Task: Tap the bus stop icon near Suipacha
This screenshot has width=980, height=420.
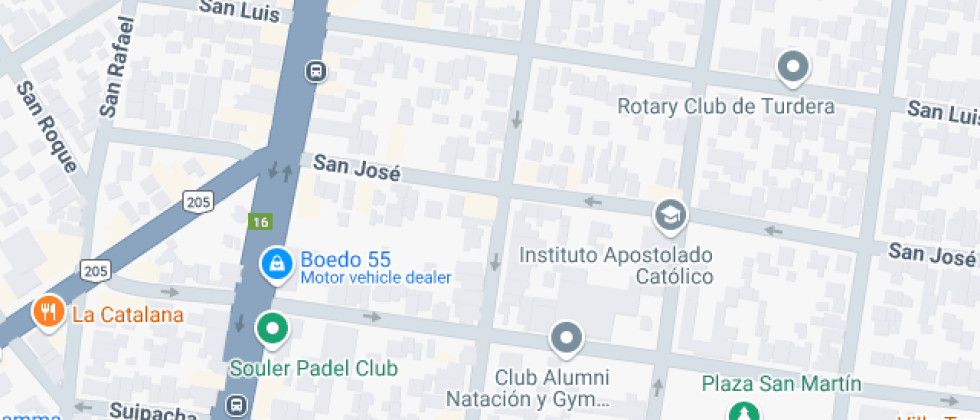Action: point(236,406)
